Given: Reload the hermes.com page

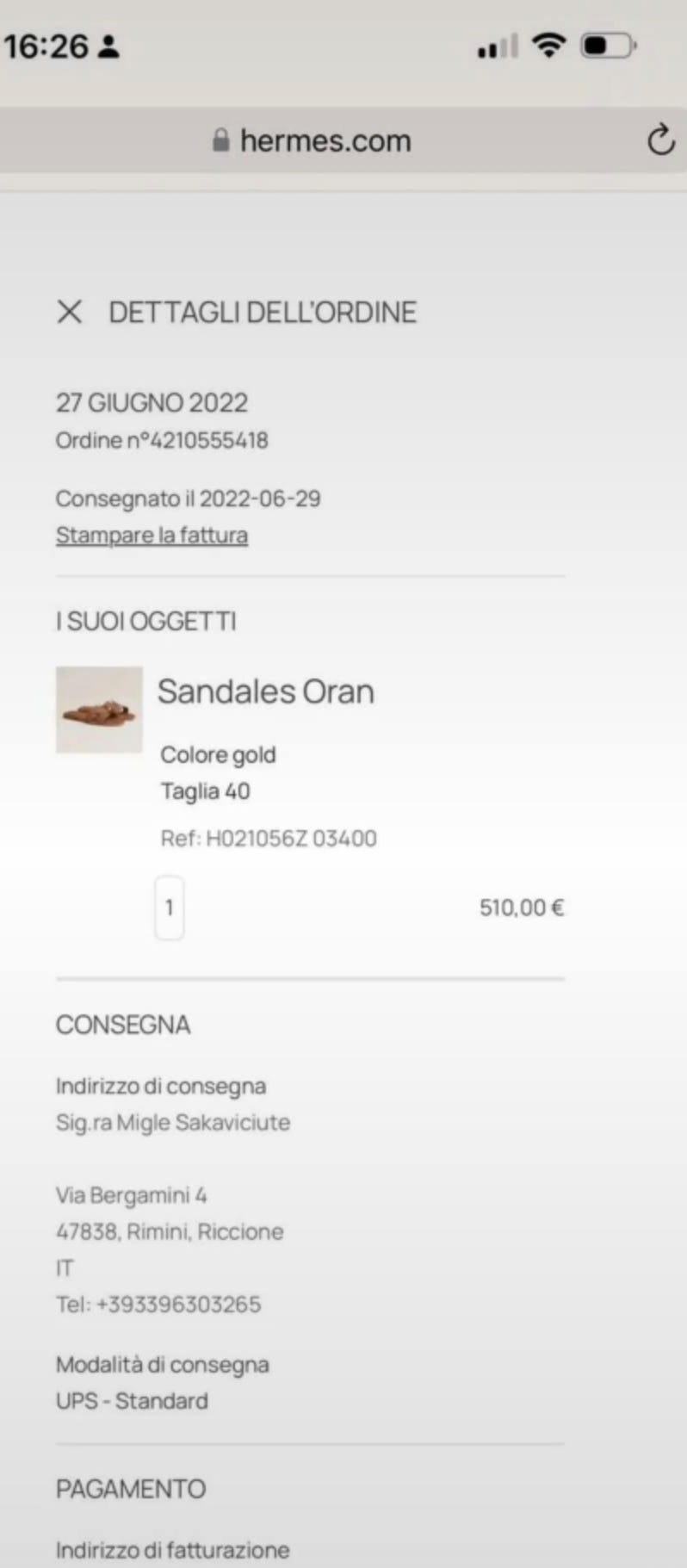Looking at the screenshot, I should point(660,140).
